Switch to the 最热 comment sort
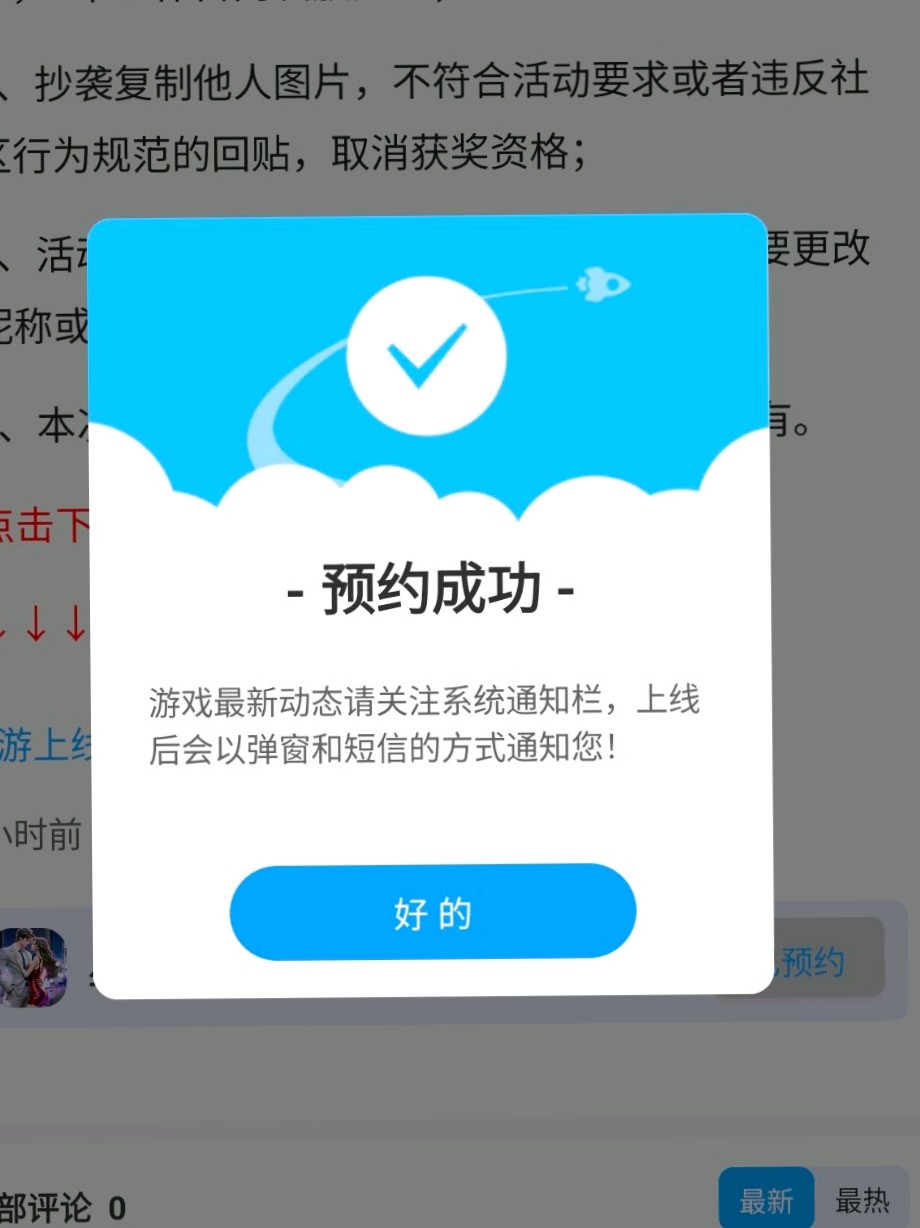920x1228 pixels. (x=862, y=1200)
